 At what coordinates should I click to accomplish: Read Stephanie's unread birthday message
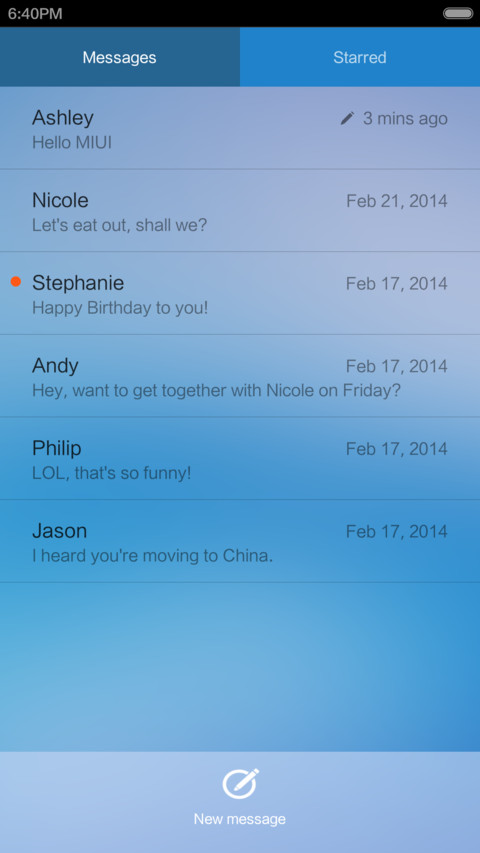pos(240,293)
